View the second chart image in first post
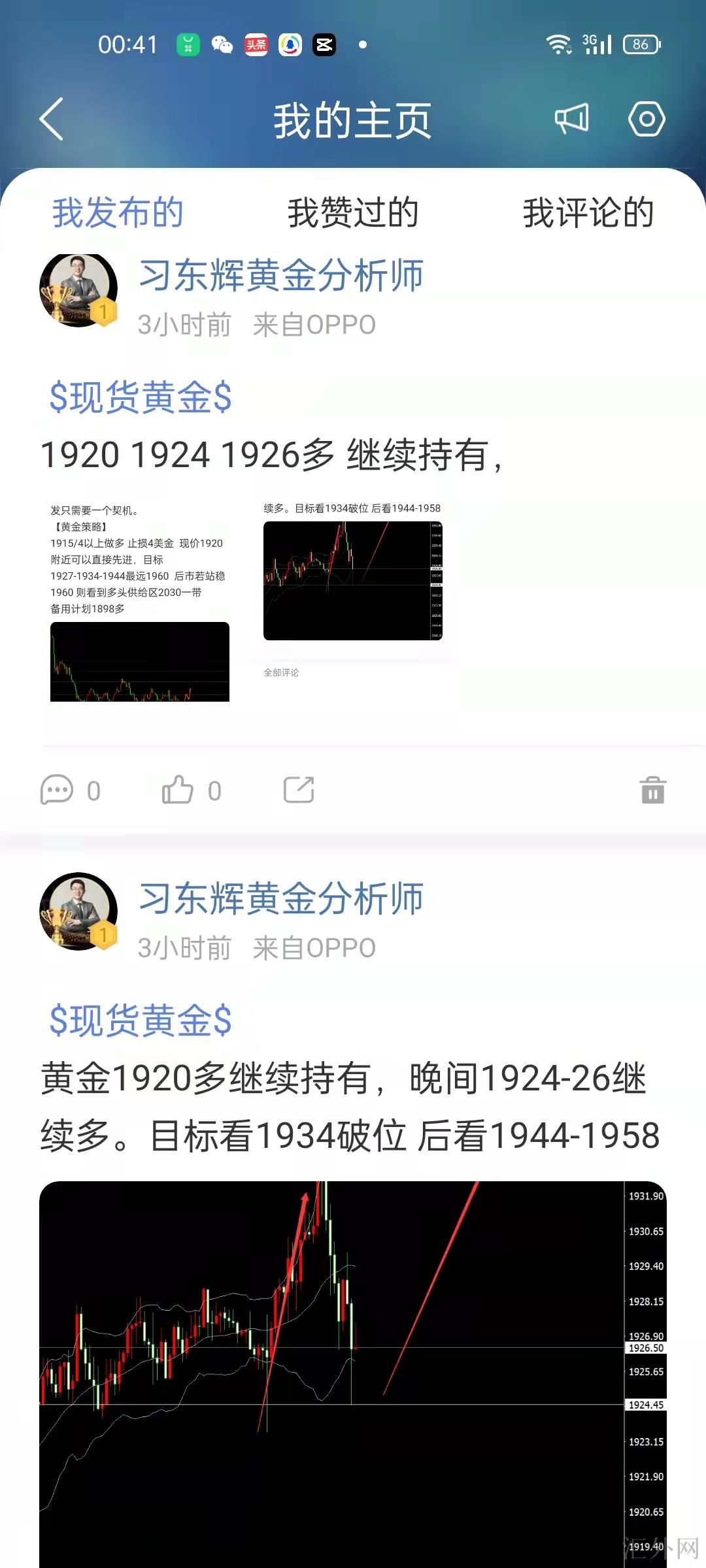706x1568 pixels. pyautogui.click(x=353, y=580)
